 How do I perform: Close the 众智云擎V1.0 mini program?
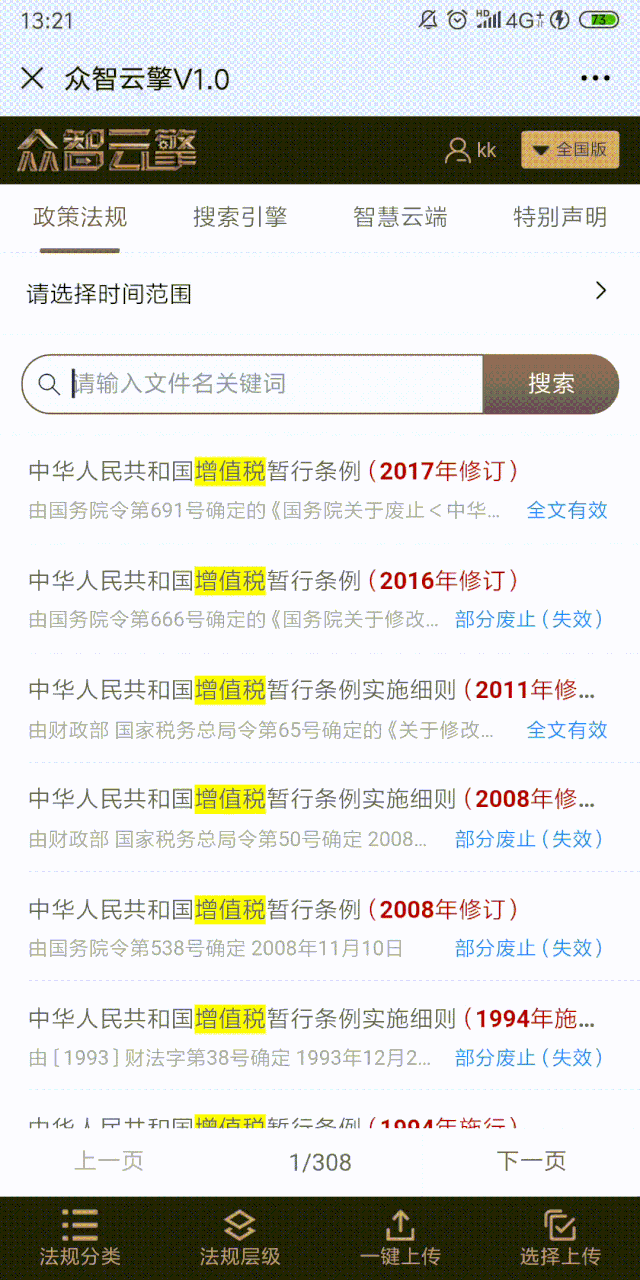32,78
